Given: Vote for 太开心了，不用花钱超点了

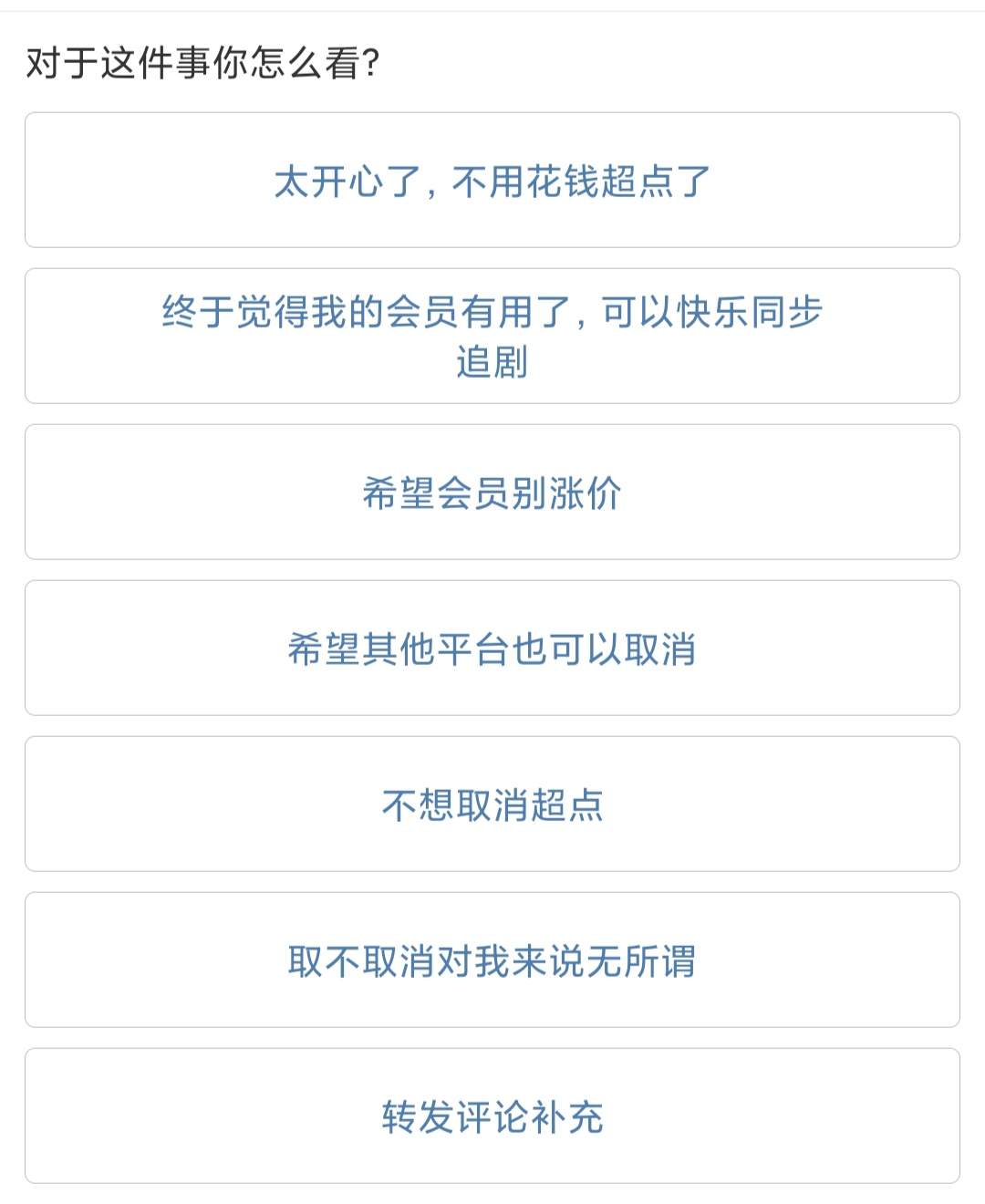Looking at the screenshot, I should [x=493, y=181].
